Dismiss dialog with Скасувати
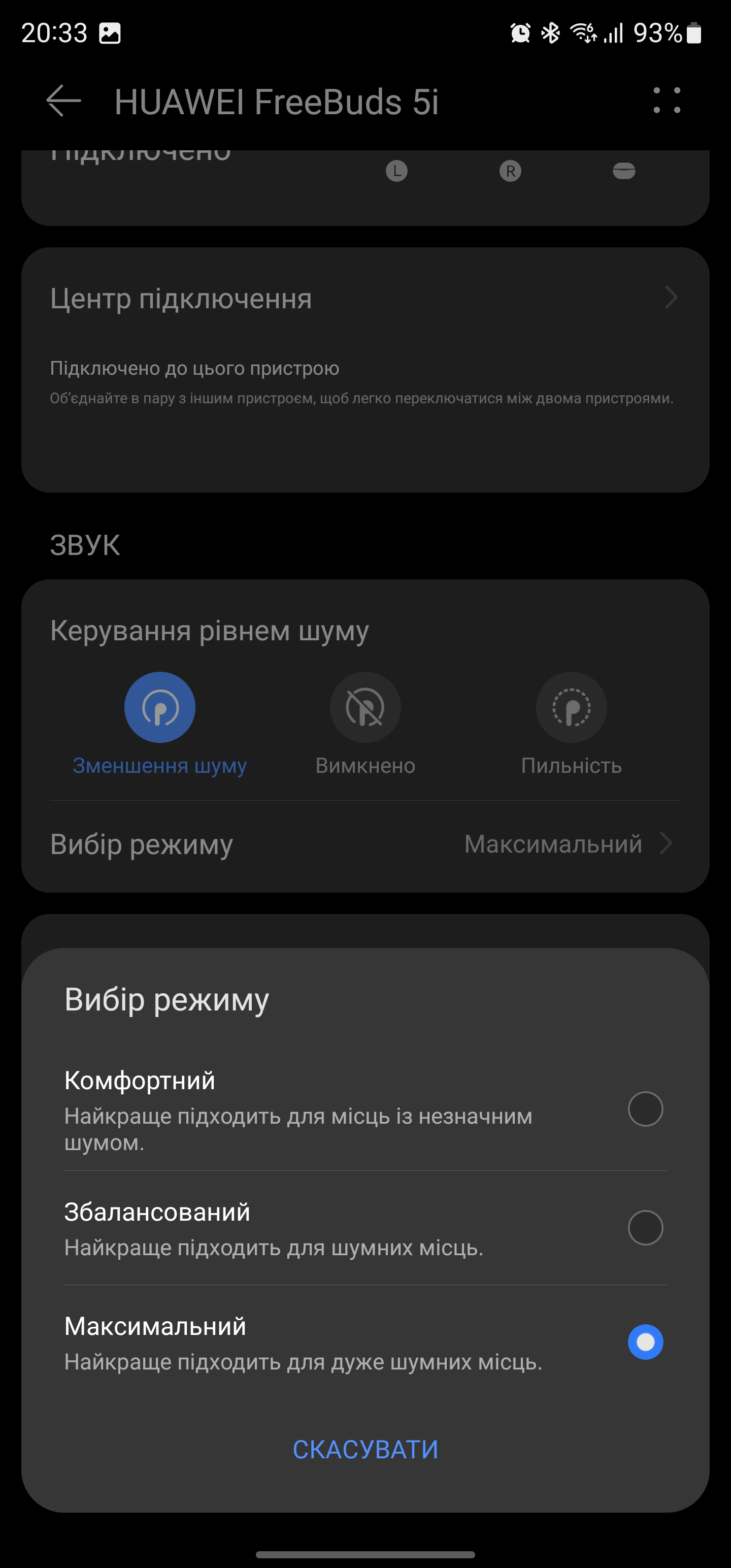Image resolution: width=731 pixels, height=1568 pixels. tap(365, 1449)
